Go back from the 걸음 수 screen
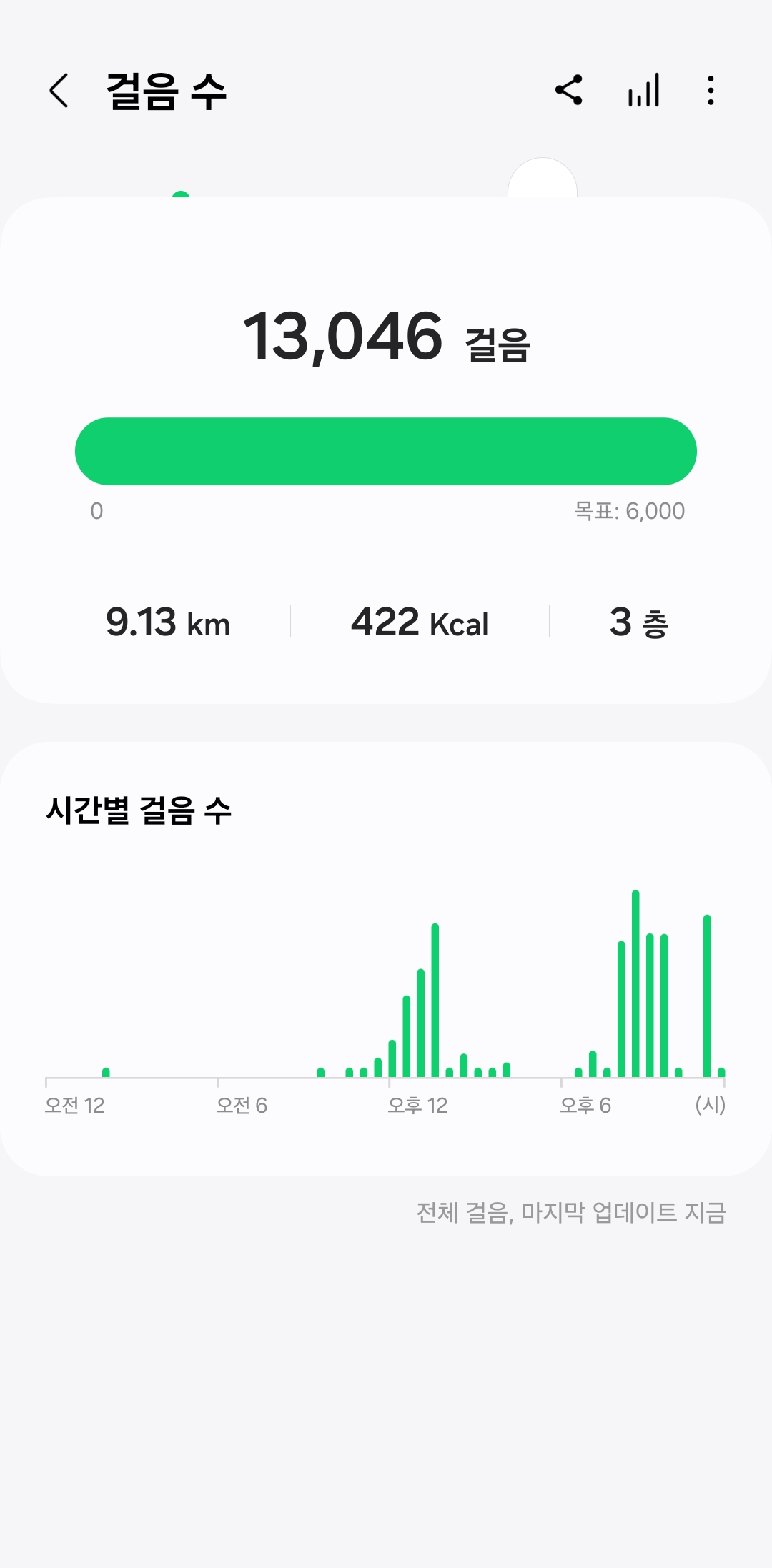Screen dimensions: 772x1568 click(x=59, y=91)
